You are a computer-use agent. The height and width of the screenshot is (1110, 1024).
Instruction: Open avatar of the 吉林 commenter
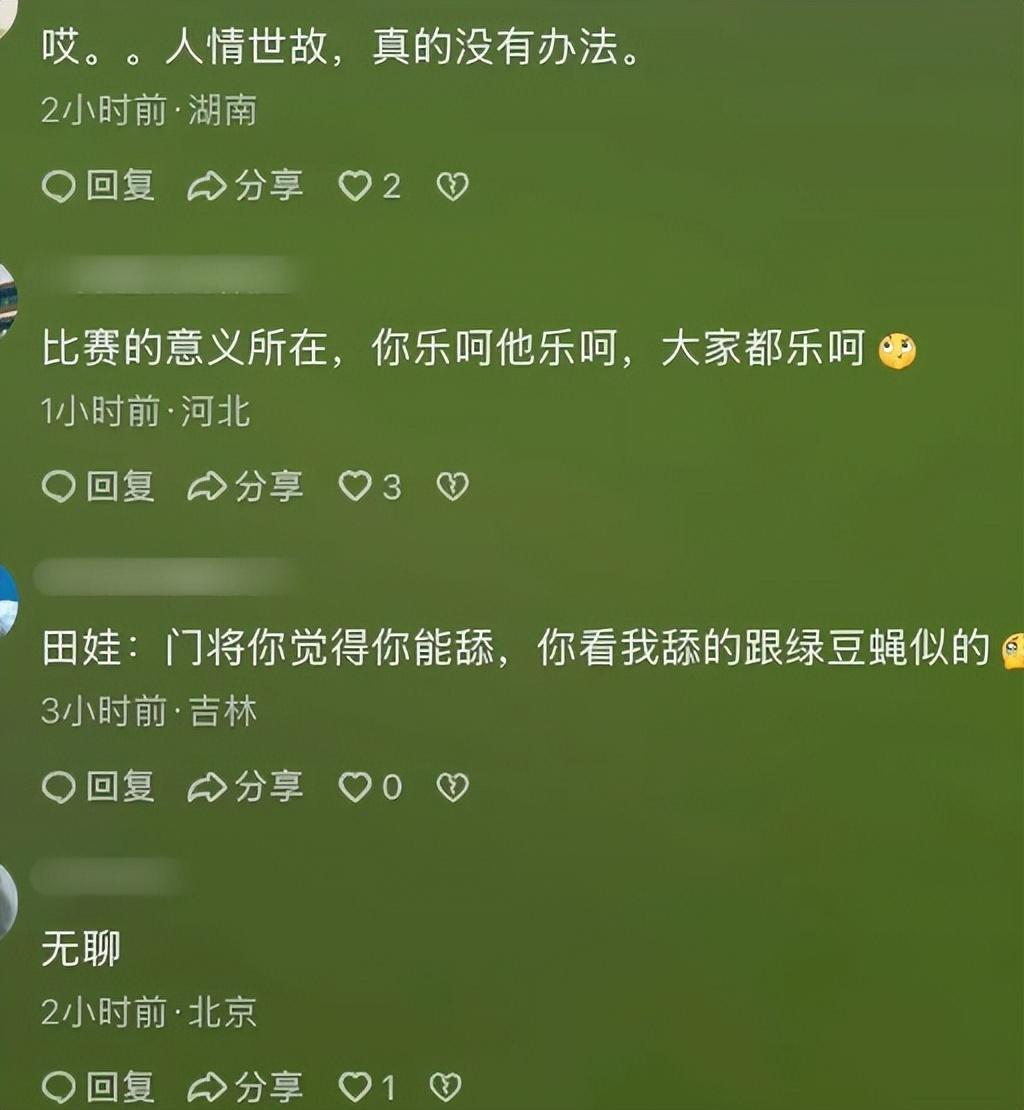(6, 600)
